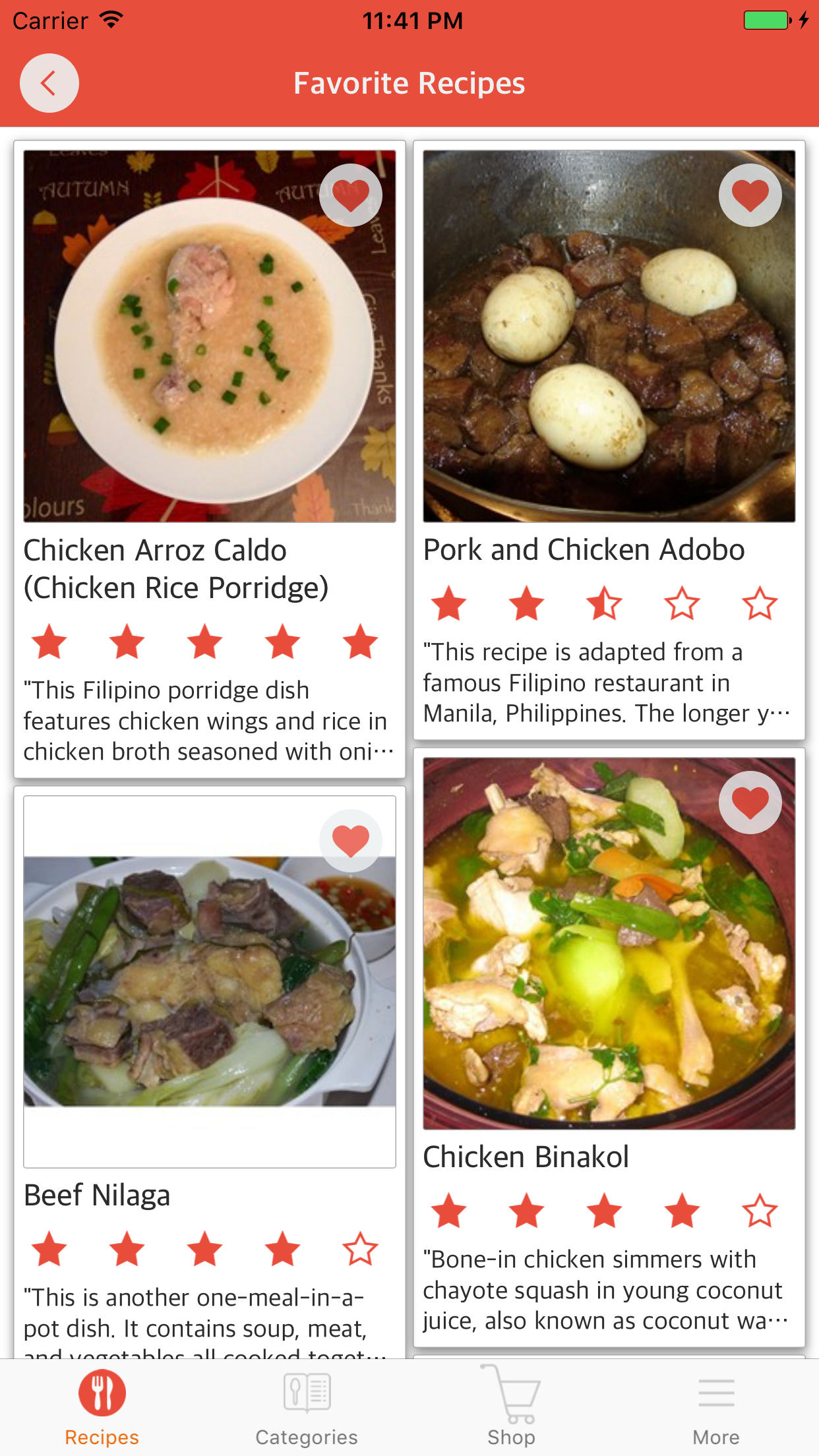Unfavorite Chicken Arroz Caldo heart icon

[351, 195]
